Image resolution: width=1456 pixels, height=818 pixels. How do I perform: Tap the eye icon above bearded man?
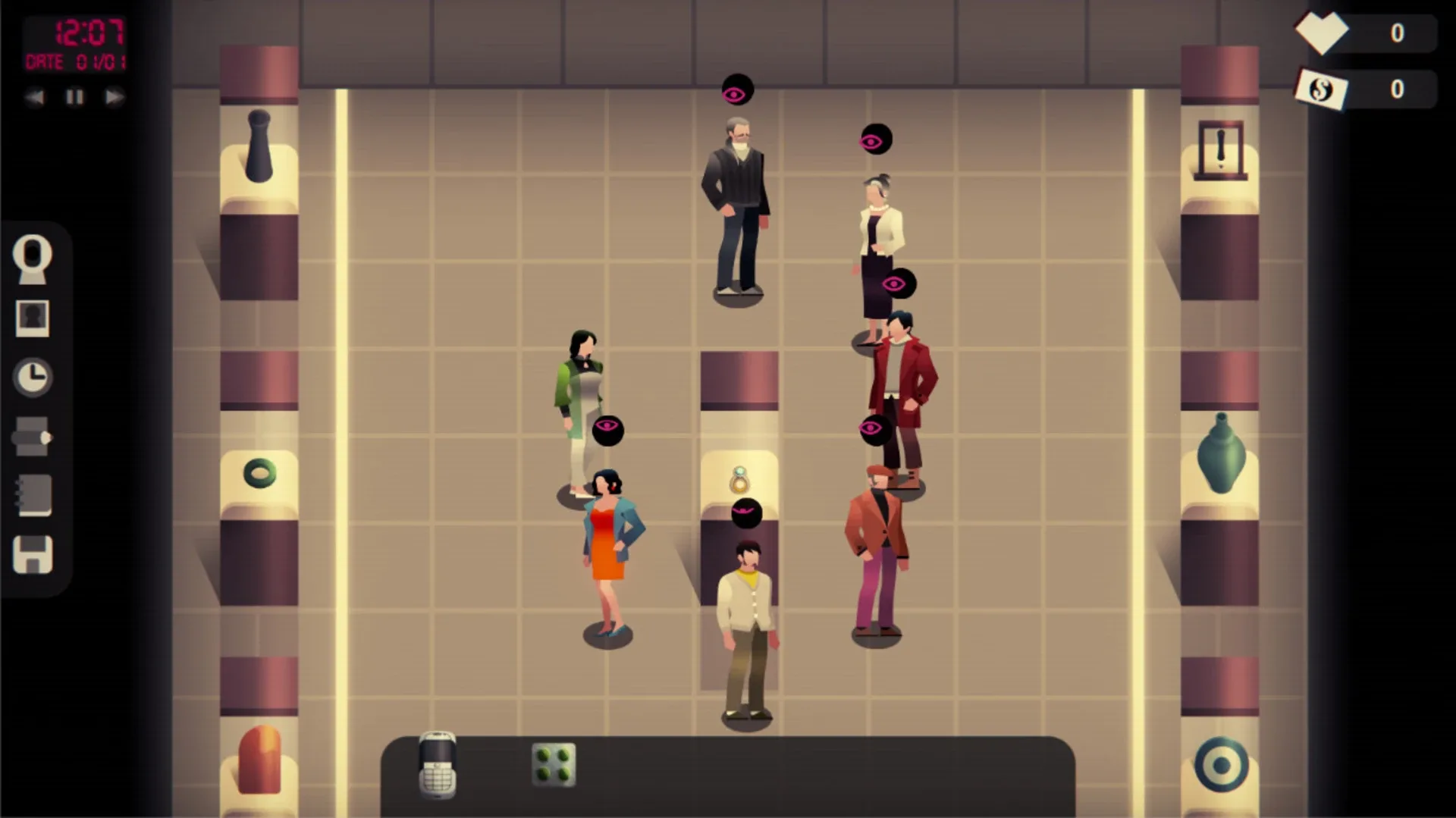(737, 90)
